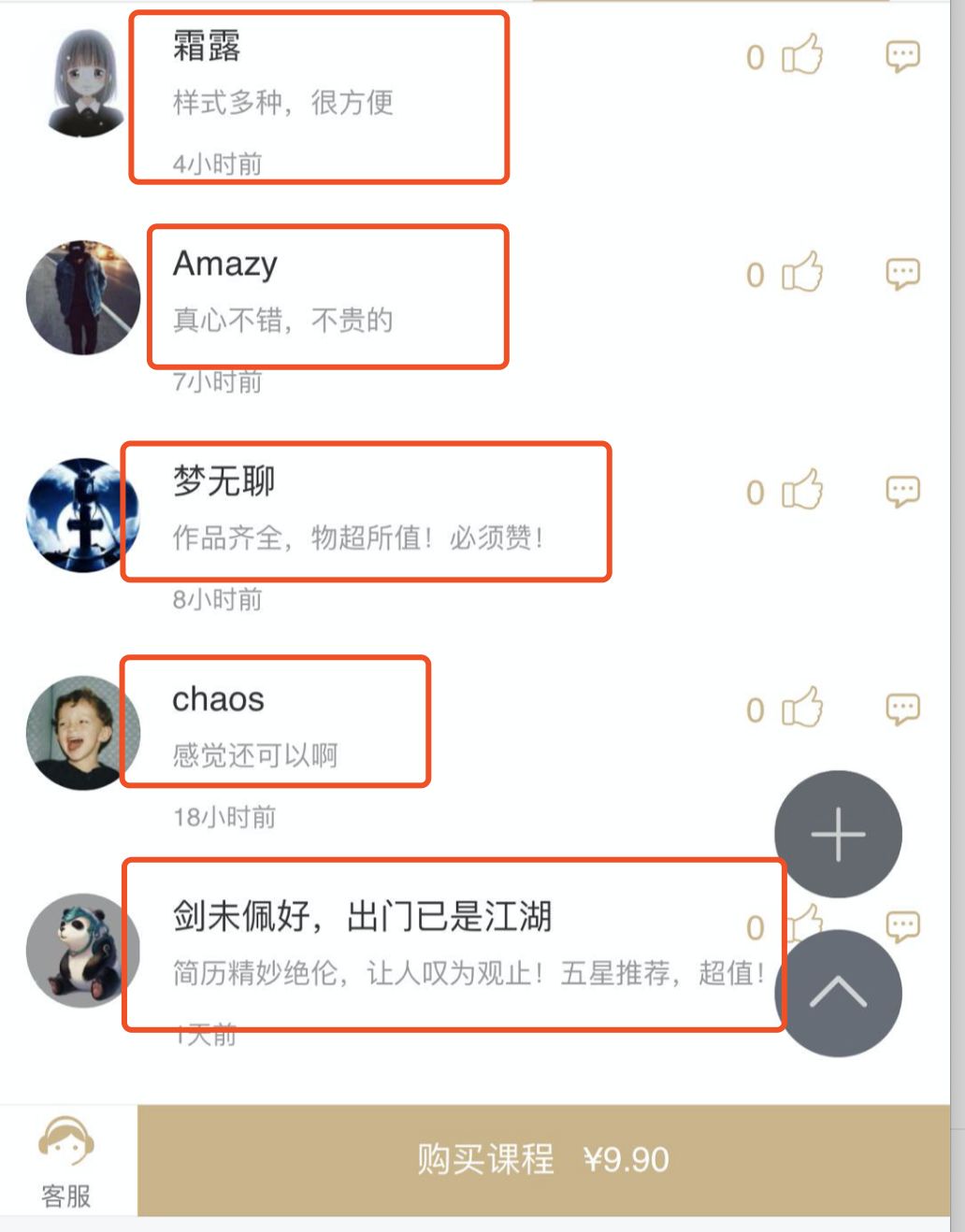Reply to chaos's comment
This screenshot has width=965, height=1232.
[902, 709]
